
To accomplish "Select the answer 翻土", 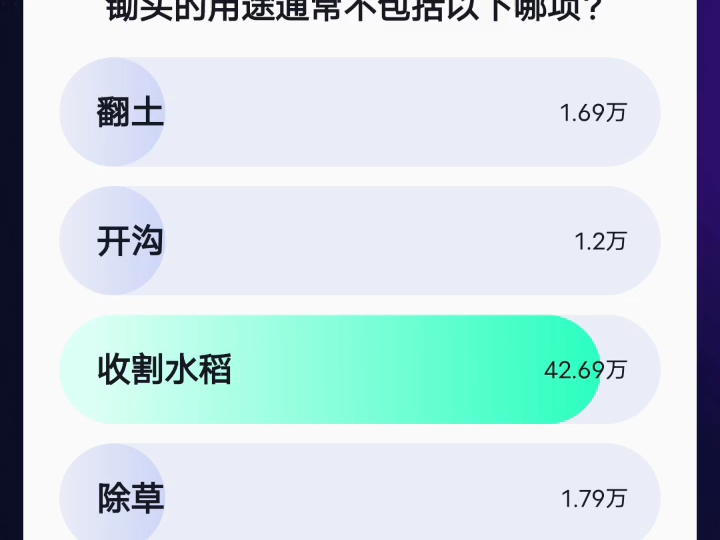I will pyautogui.click(x=359, y=112).
